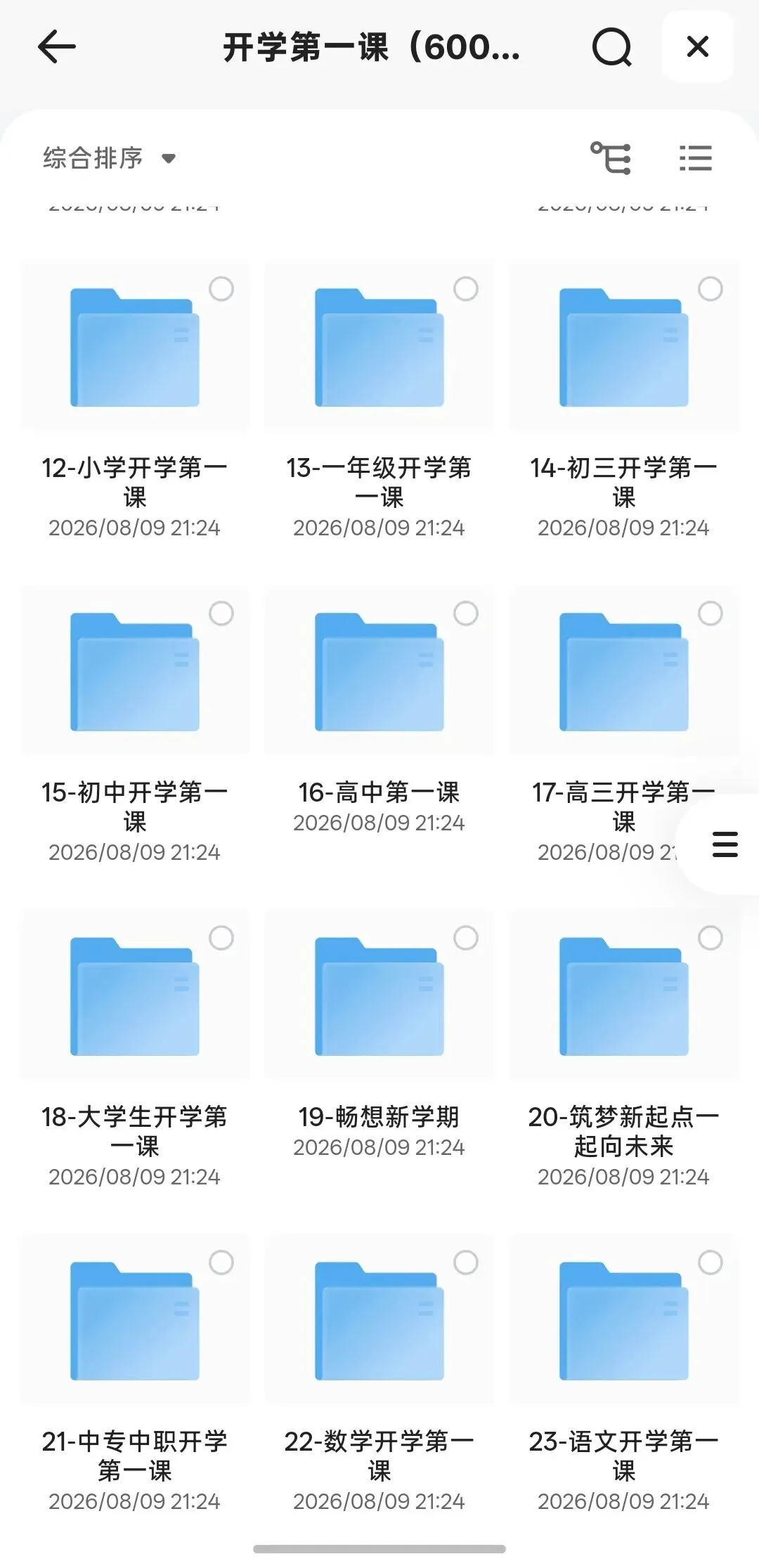759x1568 pixels.
Task: Open the floating three-line menu button
Action: click(725, 844)
